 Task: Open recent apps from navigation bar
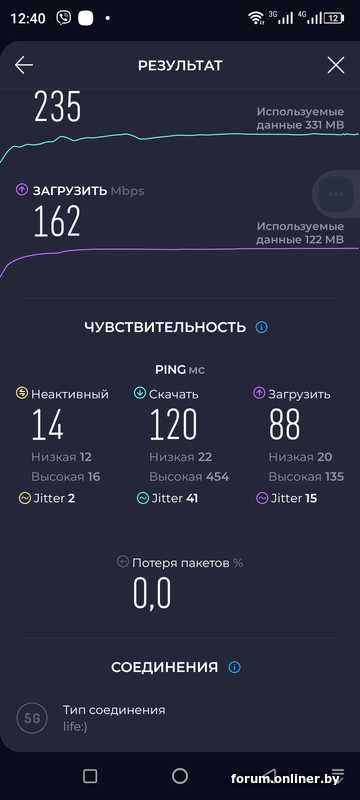point(90,776)
